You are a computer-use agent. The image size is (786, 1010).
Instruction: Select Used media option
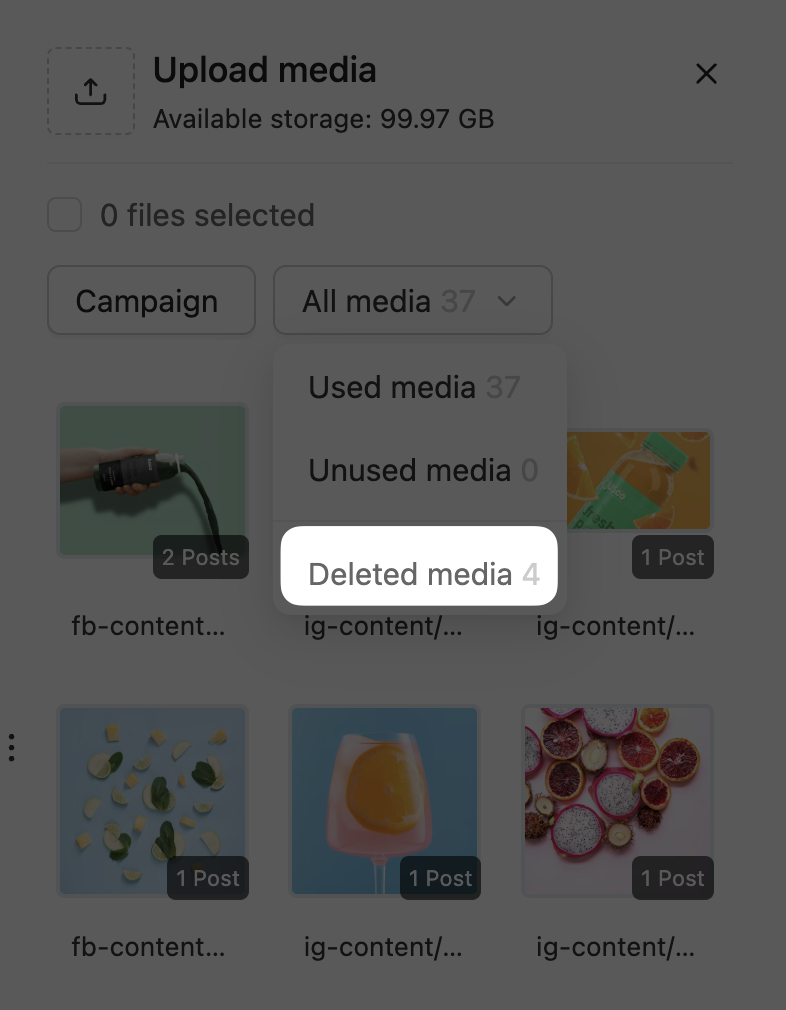(x=414, y=387)
